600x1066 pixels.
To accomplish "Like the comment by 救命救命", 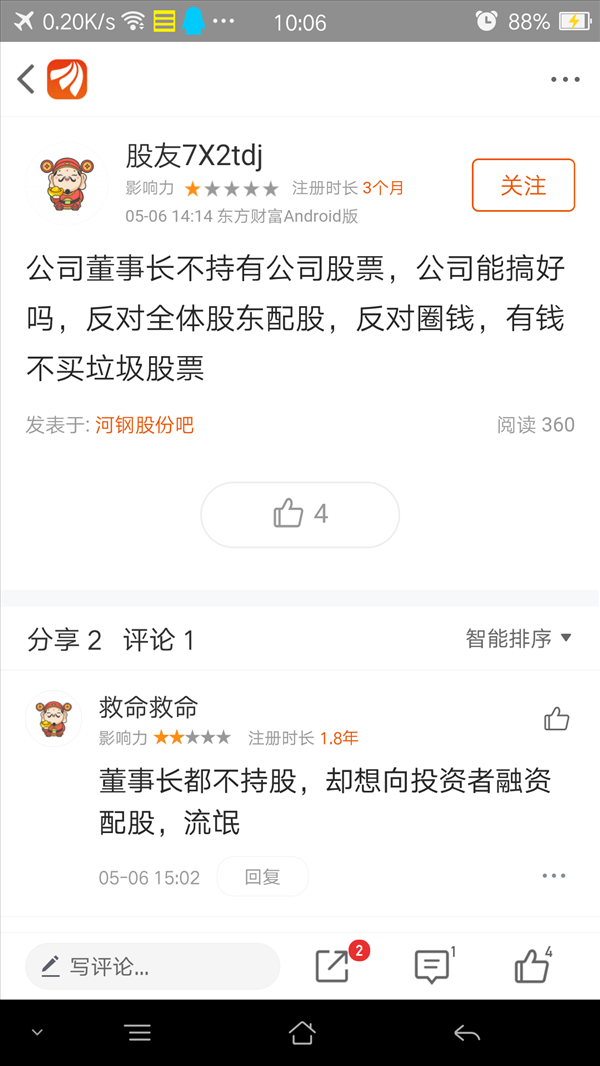I will pyautogui.click(x=557, y=719).
